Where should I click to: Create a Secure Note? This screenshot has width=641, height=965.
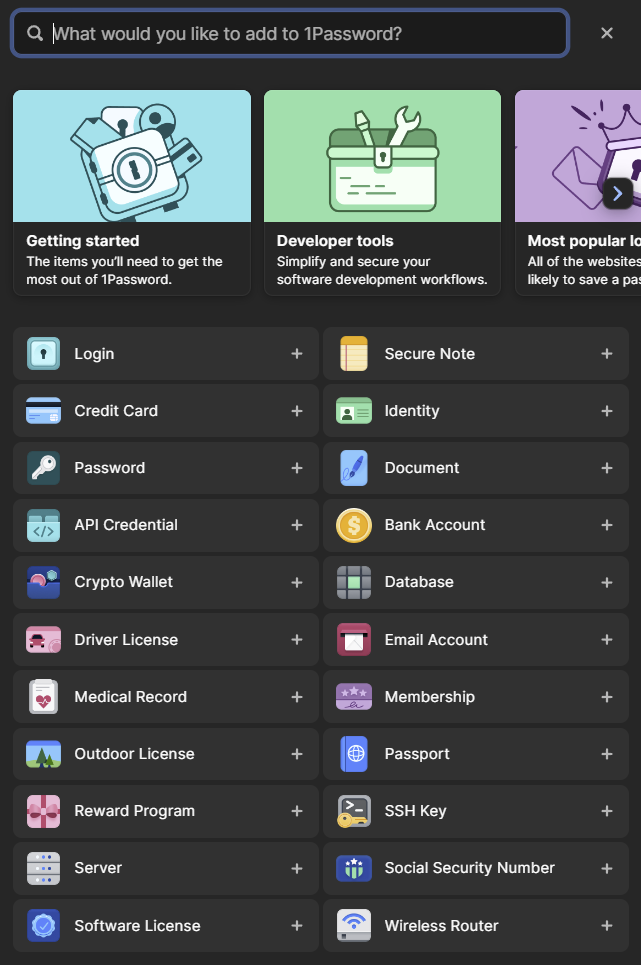(475, 354)
